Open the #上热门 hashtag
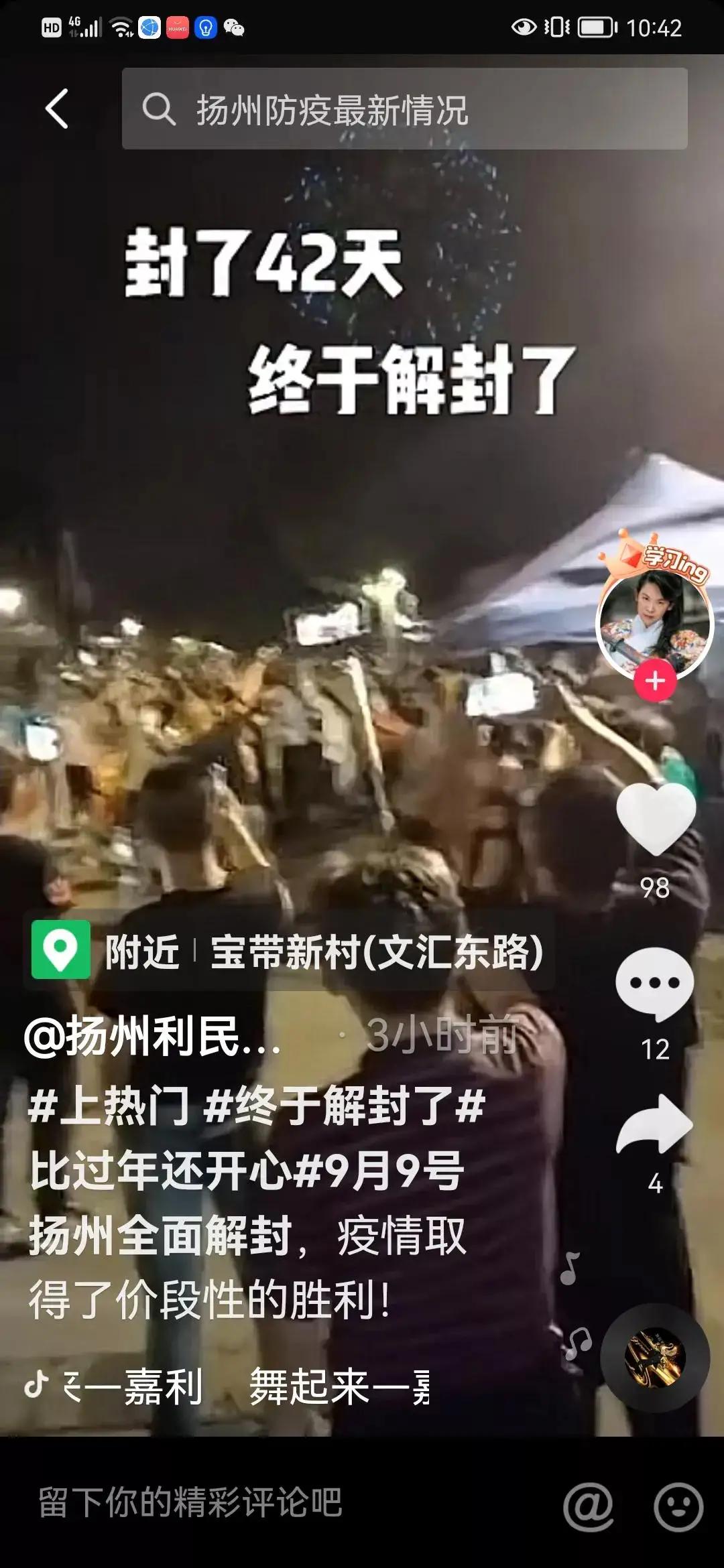 [109, 1106]
